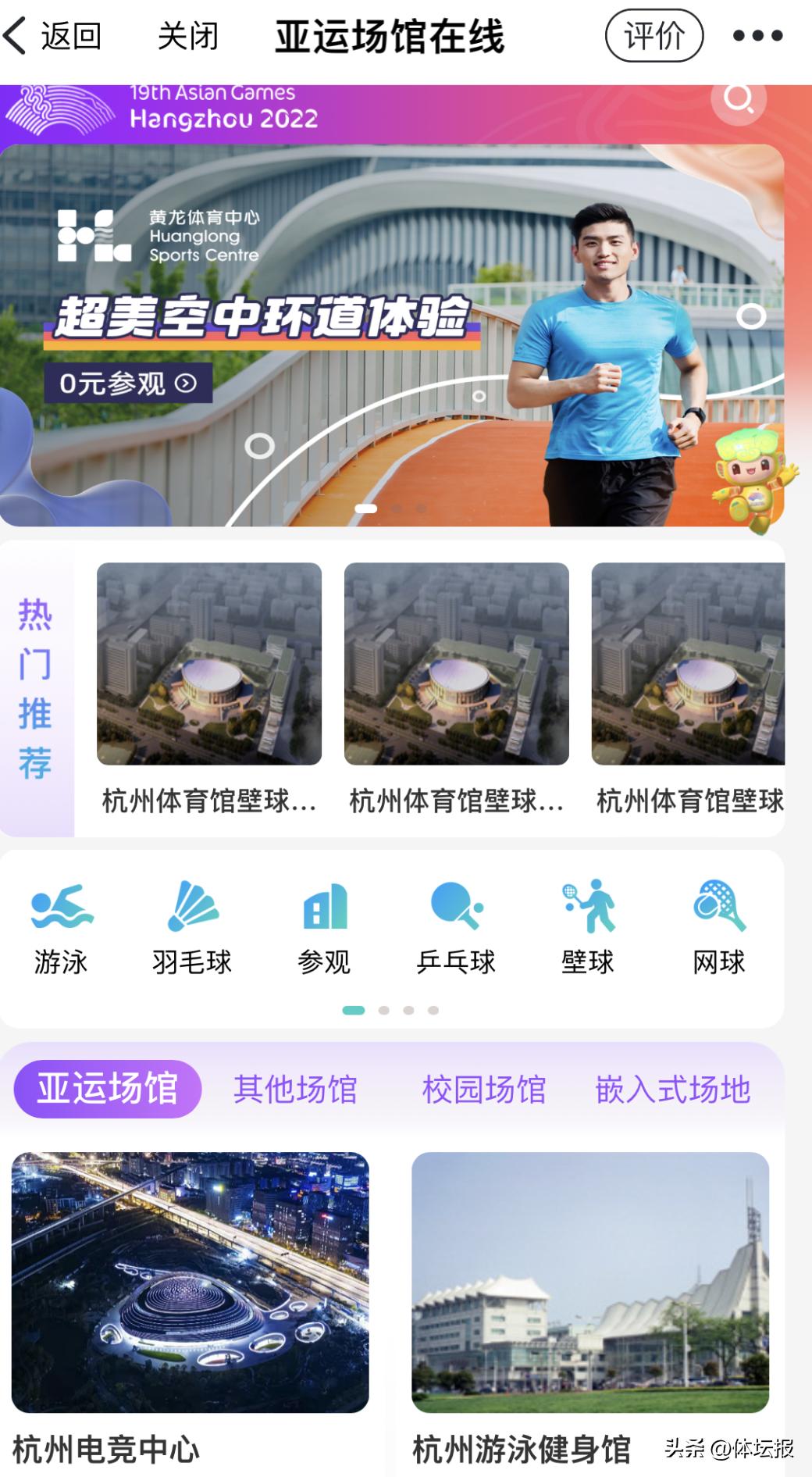Viewport: 812px width, 1477px height.
Task: Tap the 0元参观 button
Action: [127, 384]
